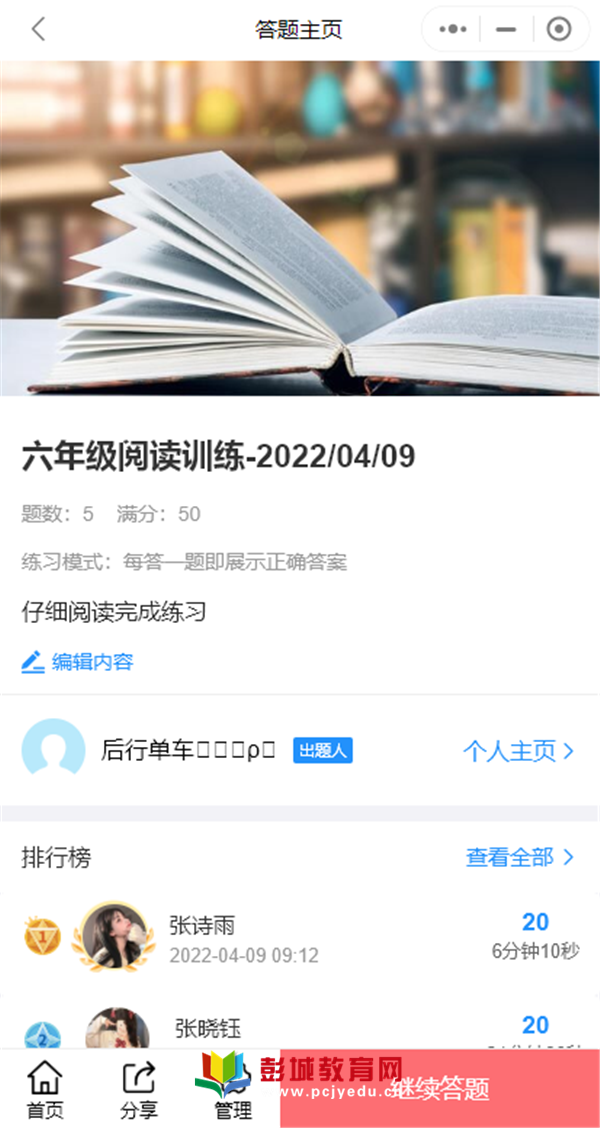This screenshot has width=600, height=1128.
Task: Open 张诗雨's leaderboard entry
Action: pos(300,938)
